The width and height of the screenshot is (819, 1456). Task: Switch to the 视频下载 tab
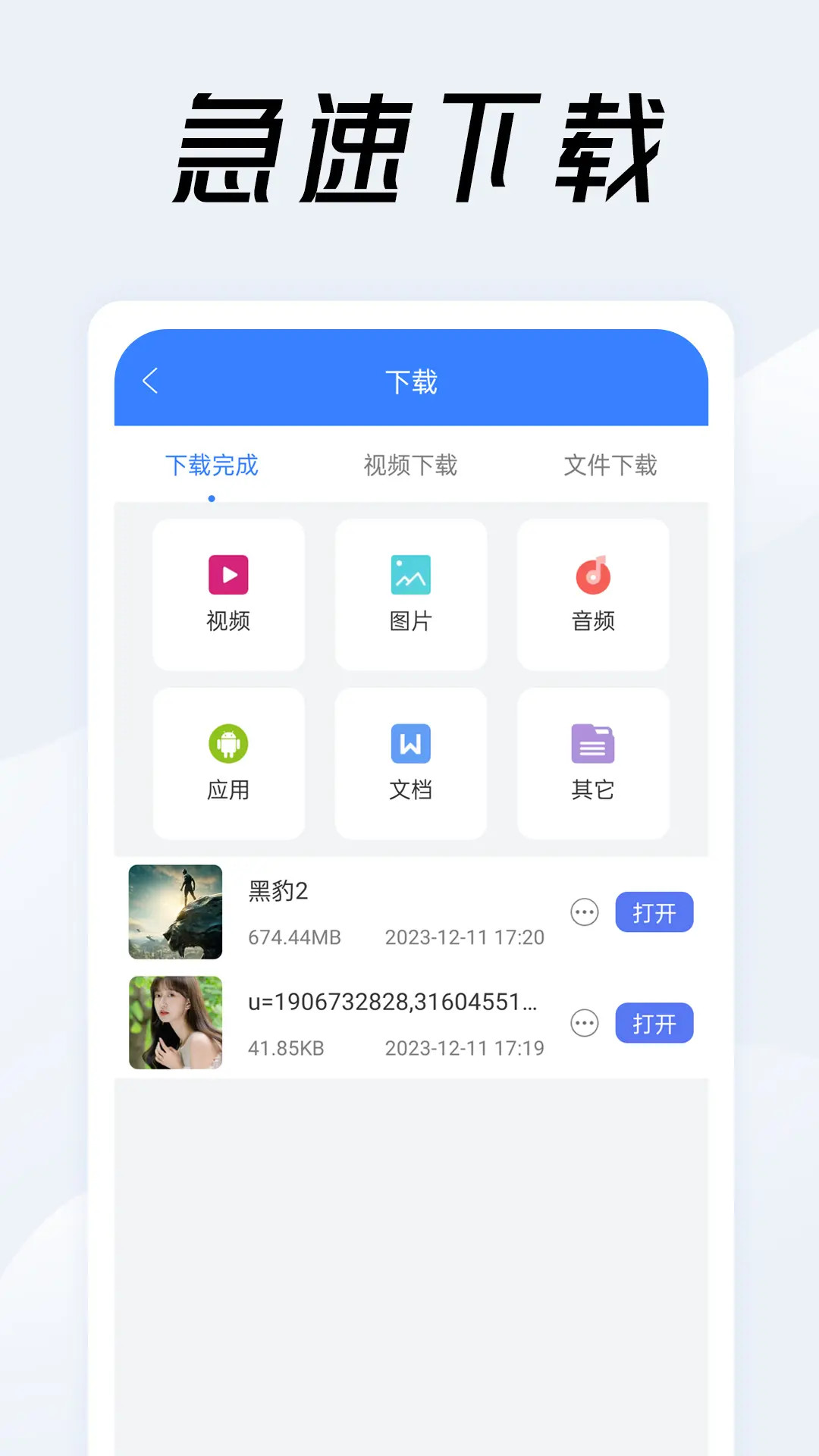(x=410, y=466)
